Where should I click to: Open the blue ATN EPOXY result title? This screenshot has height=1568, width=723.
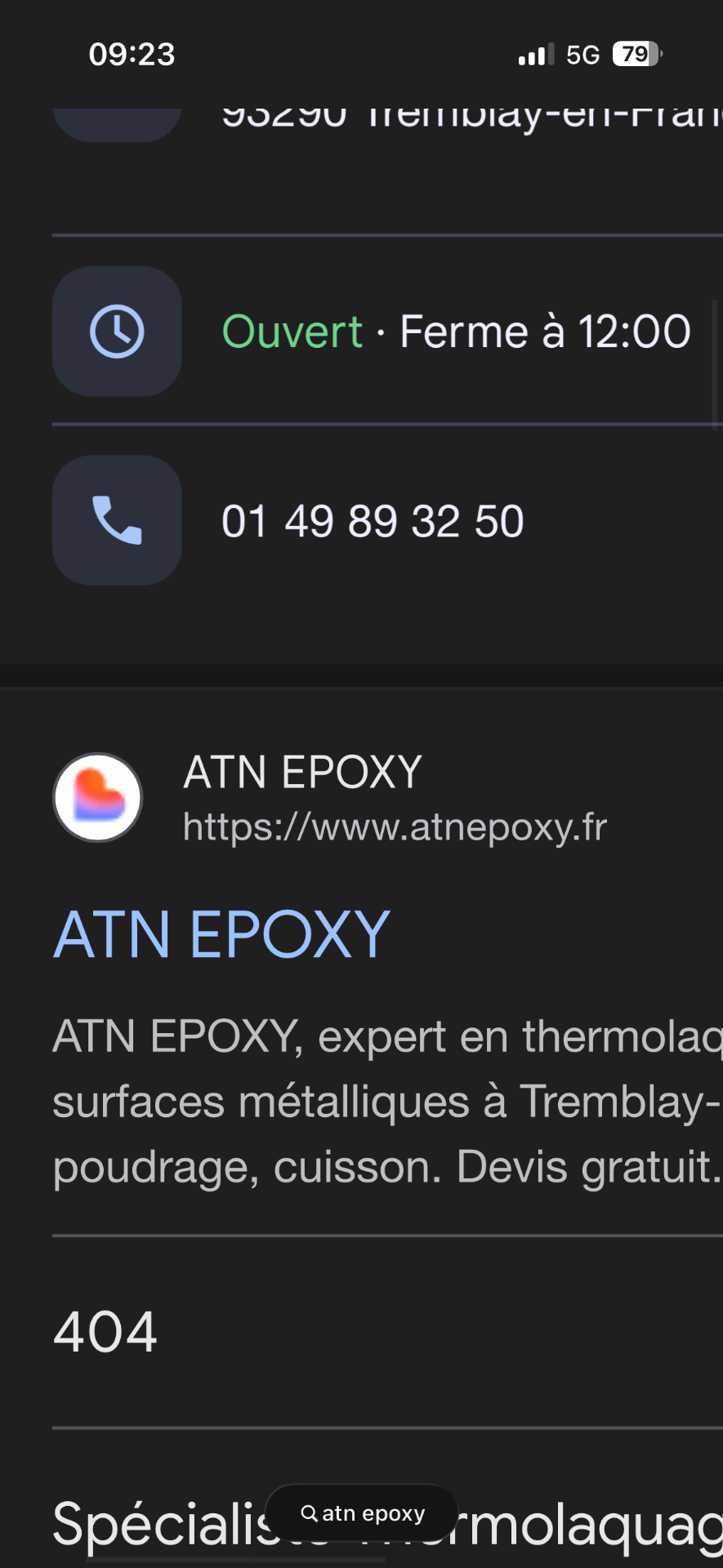coord(221,935)
